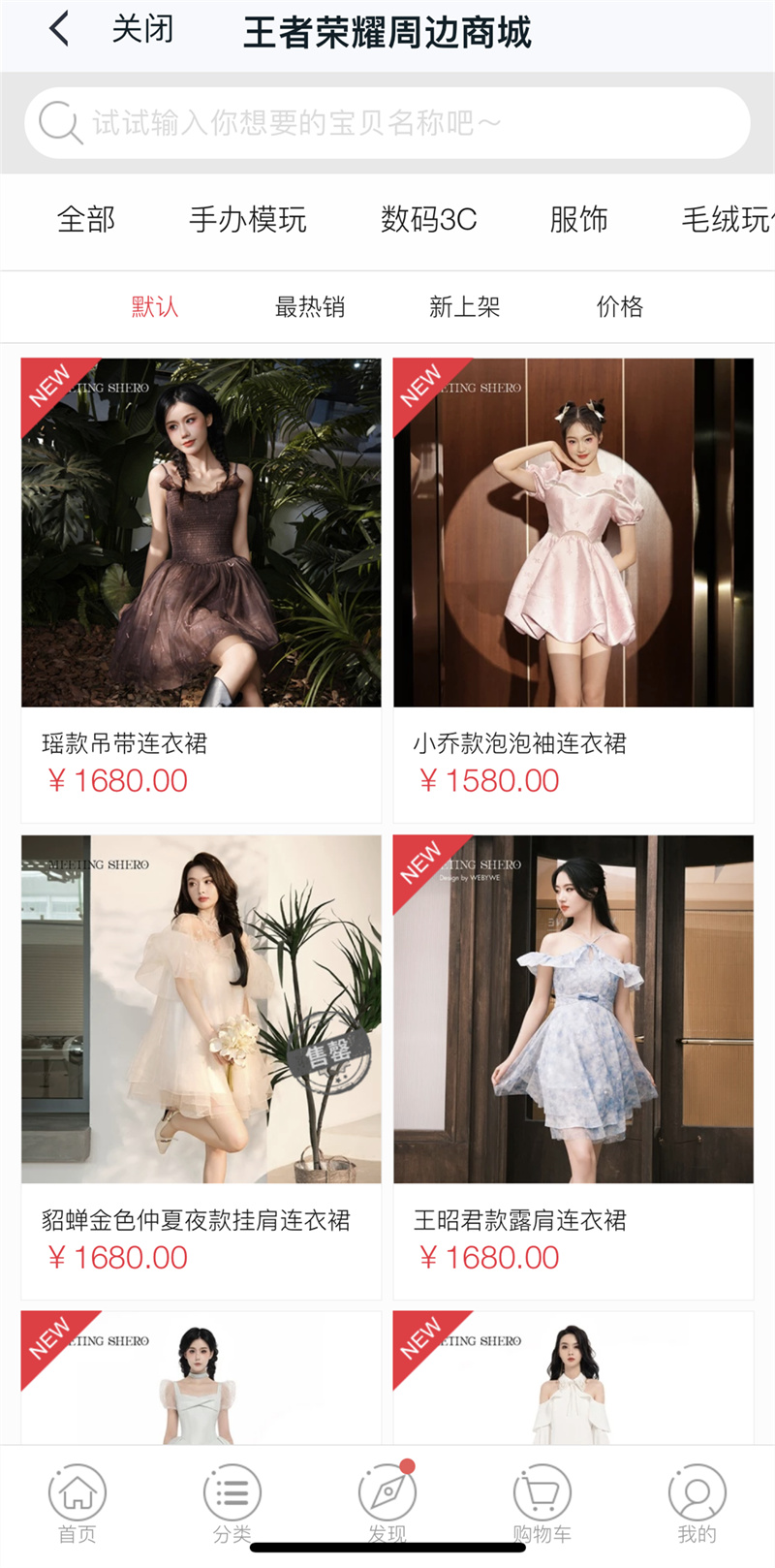Sort by 最热销
Viewport: 775px width, 1568px height.
pos(310,307)
